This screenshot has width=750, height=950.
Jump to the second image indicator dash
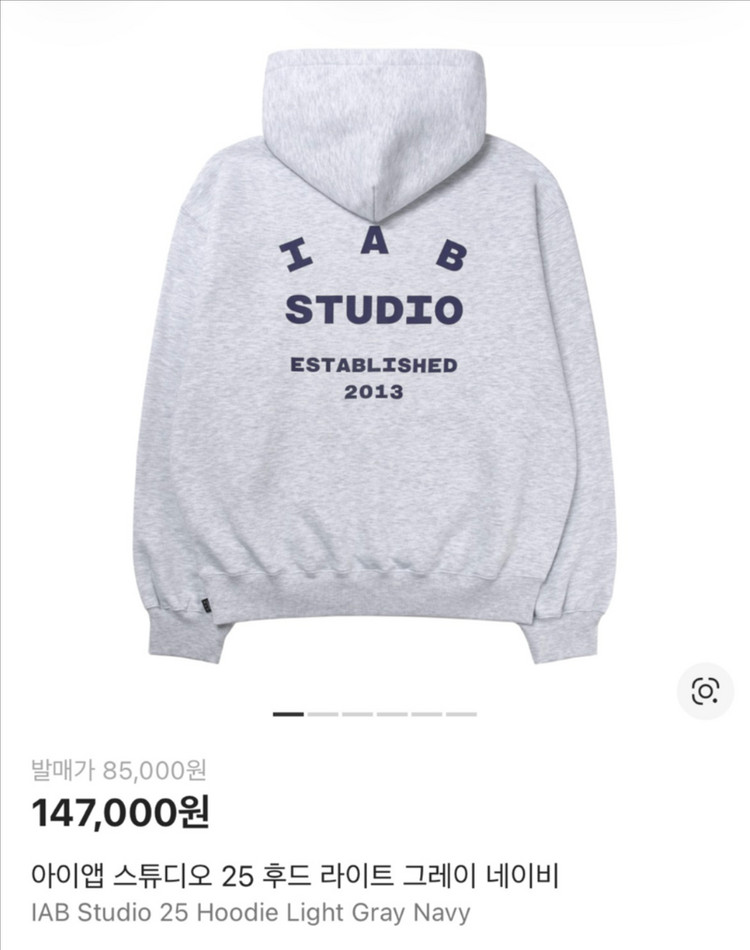click(323, 714)
